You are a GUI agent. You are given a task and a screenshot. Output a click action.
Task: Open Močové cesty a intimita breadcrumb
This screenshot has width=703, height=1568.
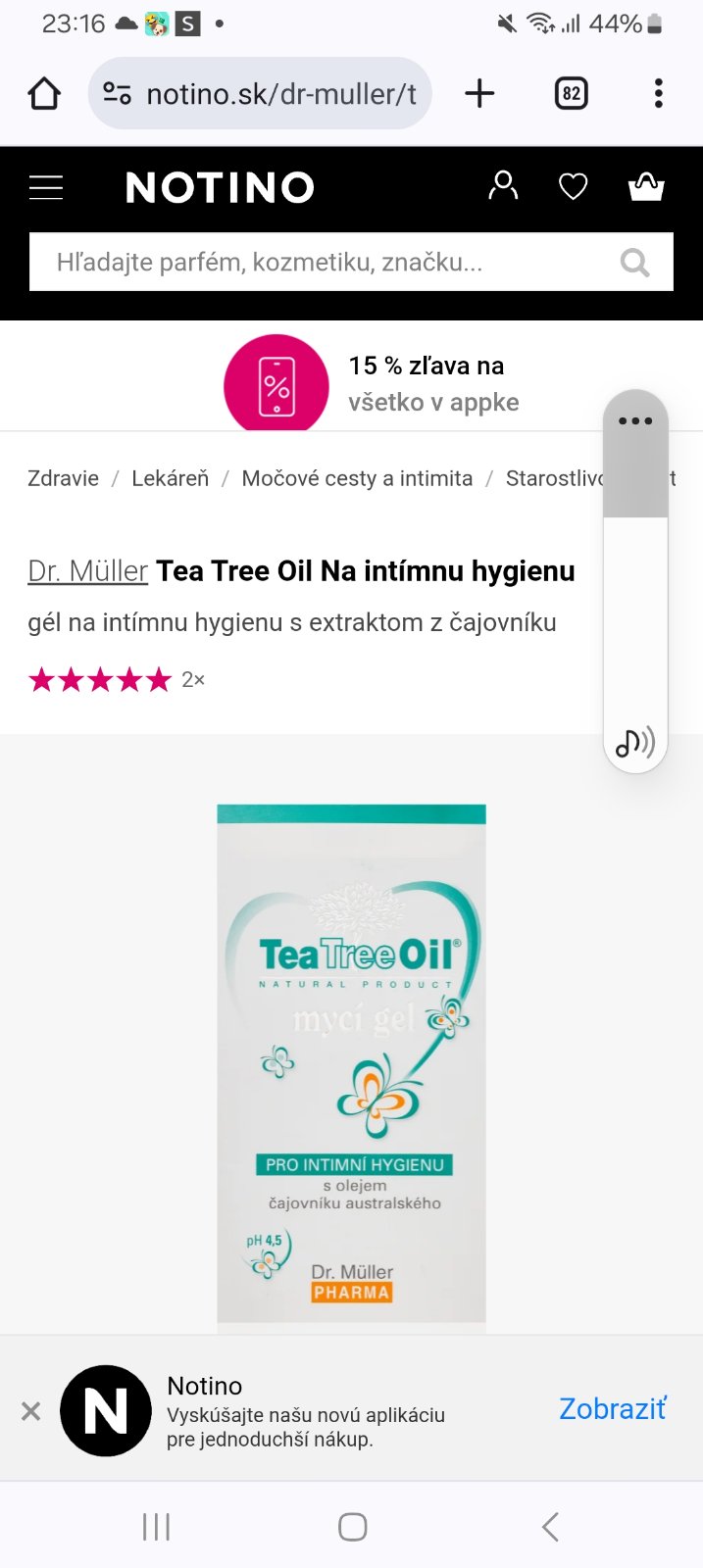tap(357, 478)
